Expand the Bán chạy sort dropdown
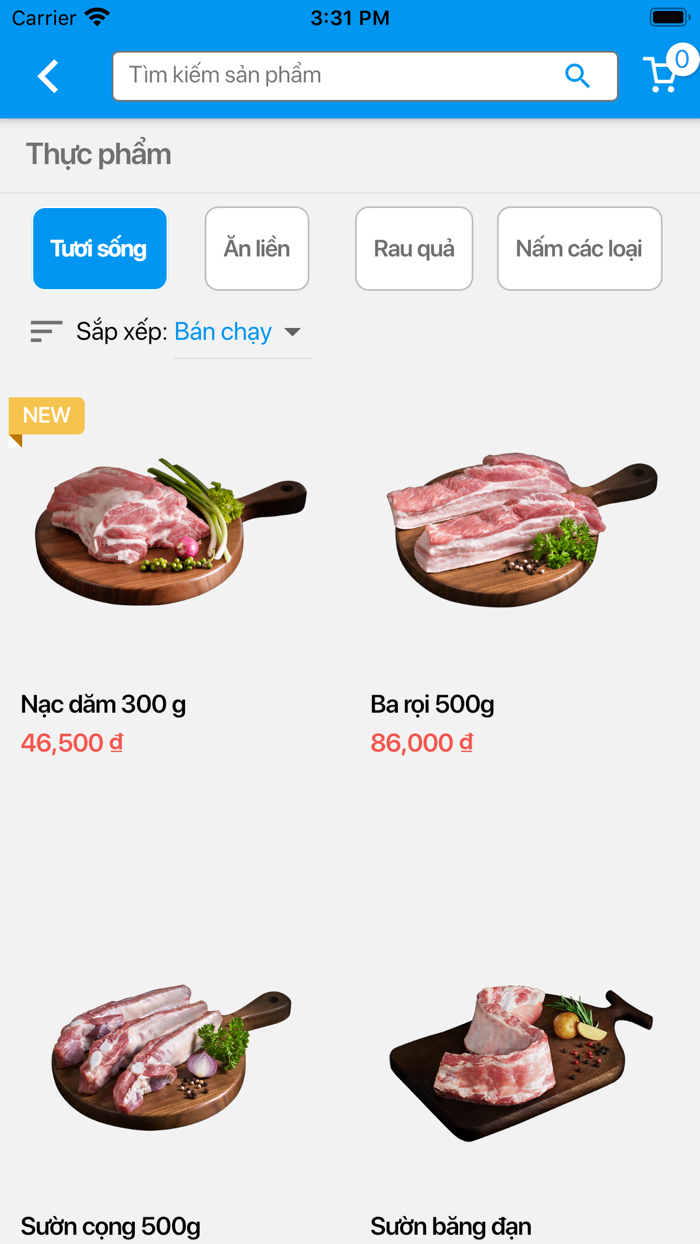The image size is (700, 1244). point(238,332)
